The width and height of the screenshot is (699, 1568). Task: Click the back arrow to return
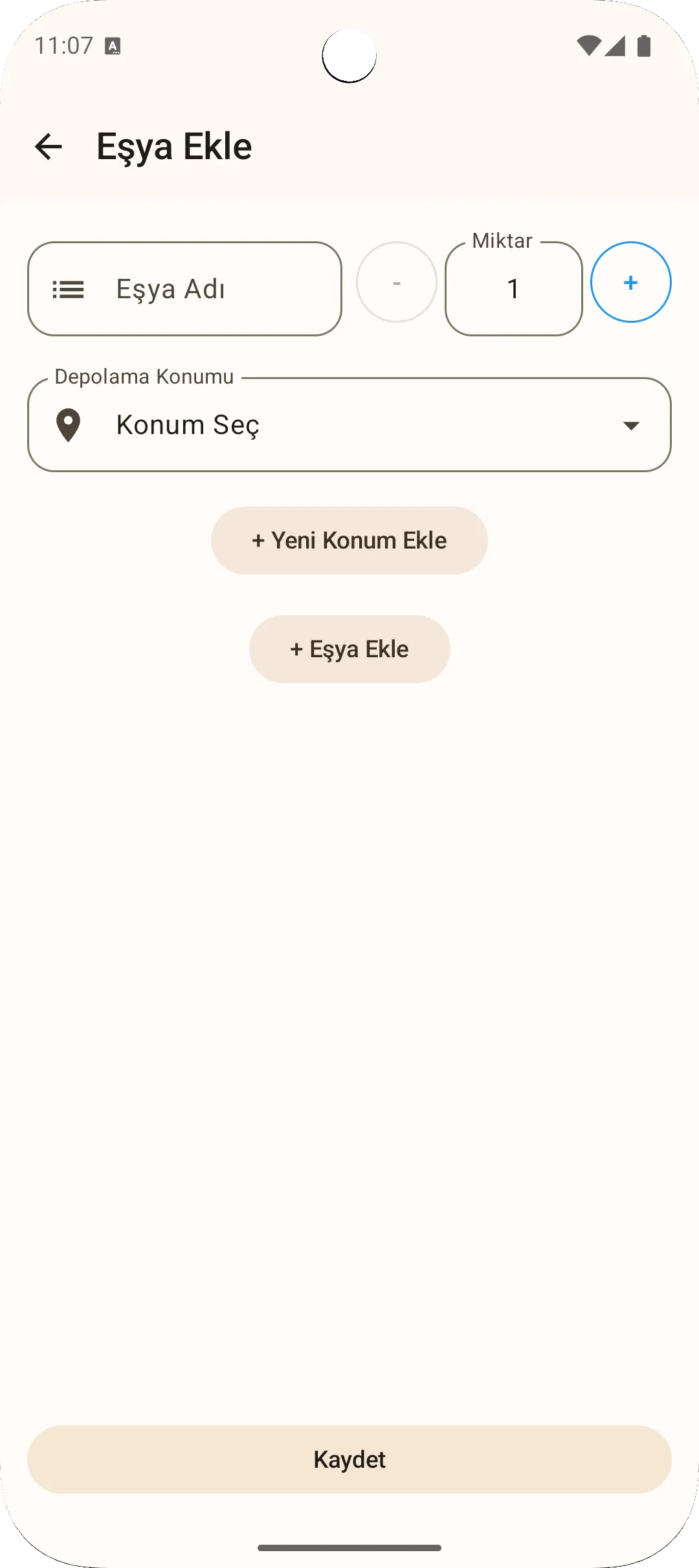[49, 147]
